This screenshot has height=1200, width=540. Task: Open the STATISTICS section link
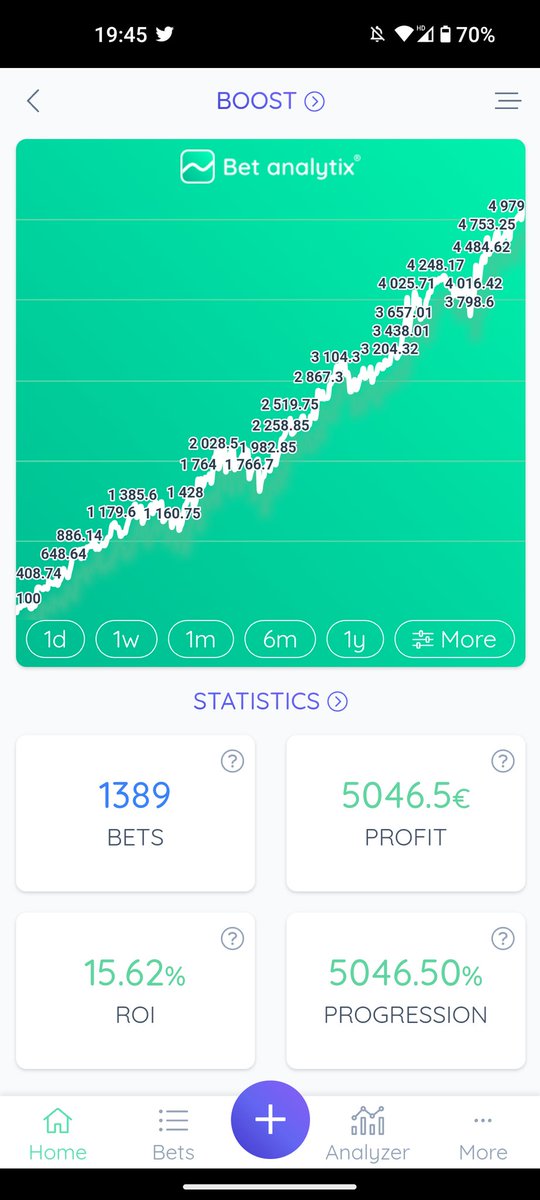click(270, 701)
